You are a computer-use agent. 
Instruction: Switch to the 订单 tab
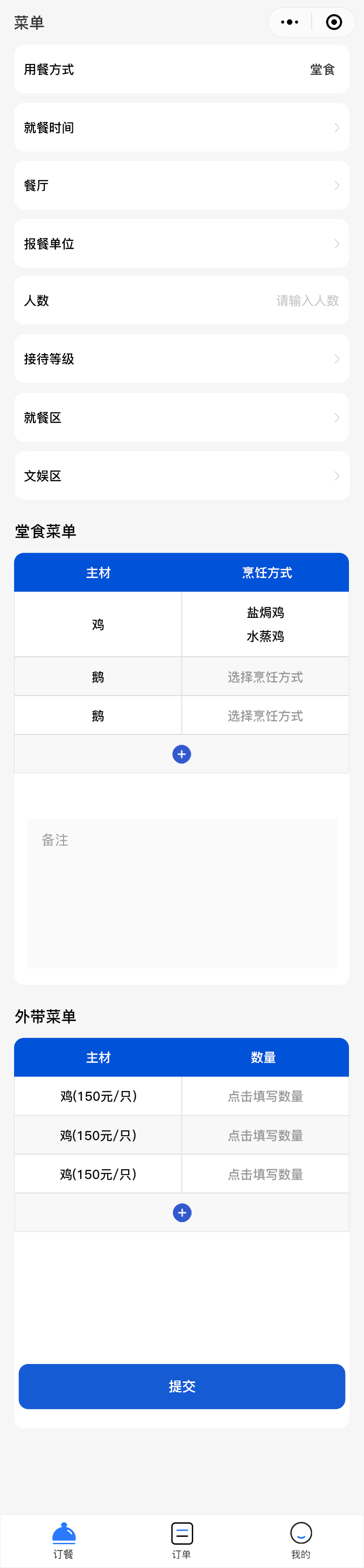tap(181, 1540)
